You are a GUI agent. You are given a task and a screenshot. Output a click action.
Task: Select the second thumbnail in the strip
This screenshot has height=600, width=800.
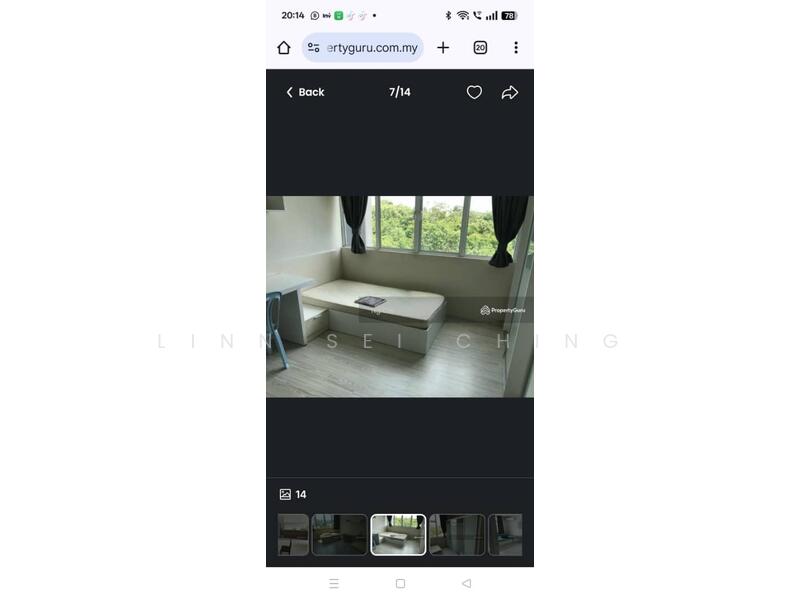[340, 535]
